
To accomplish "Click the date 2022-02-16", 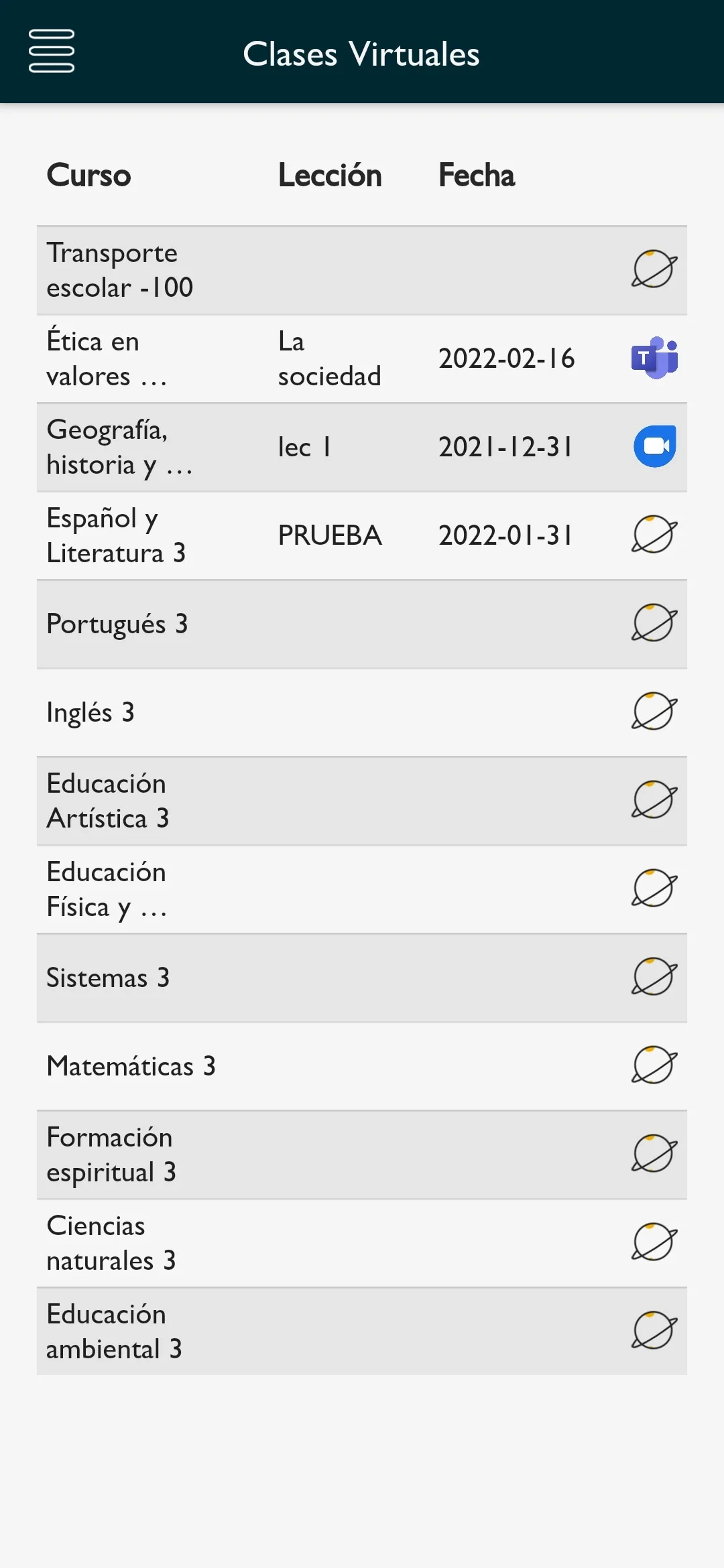I will (506, 359).
